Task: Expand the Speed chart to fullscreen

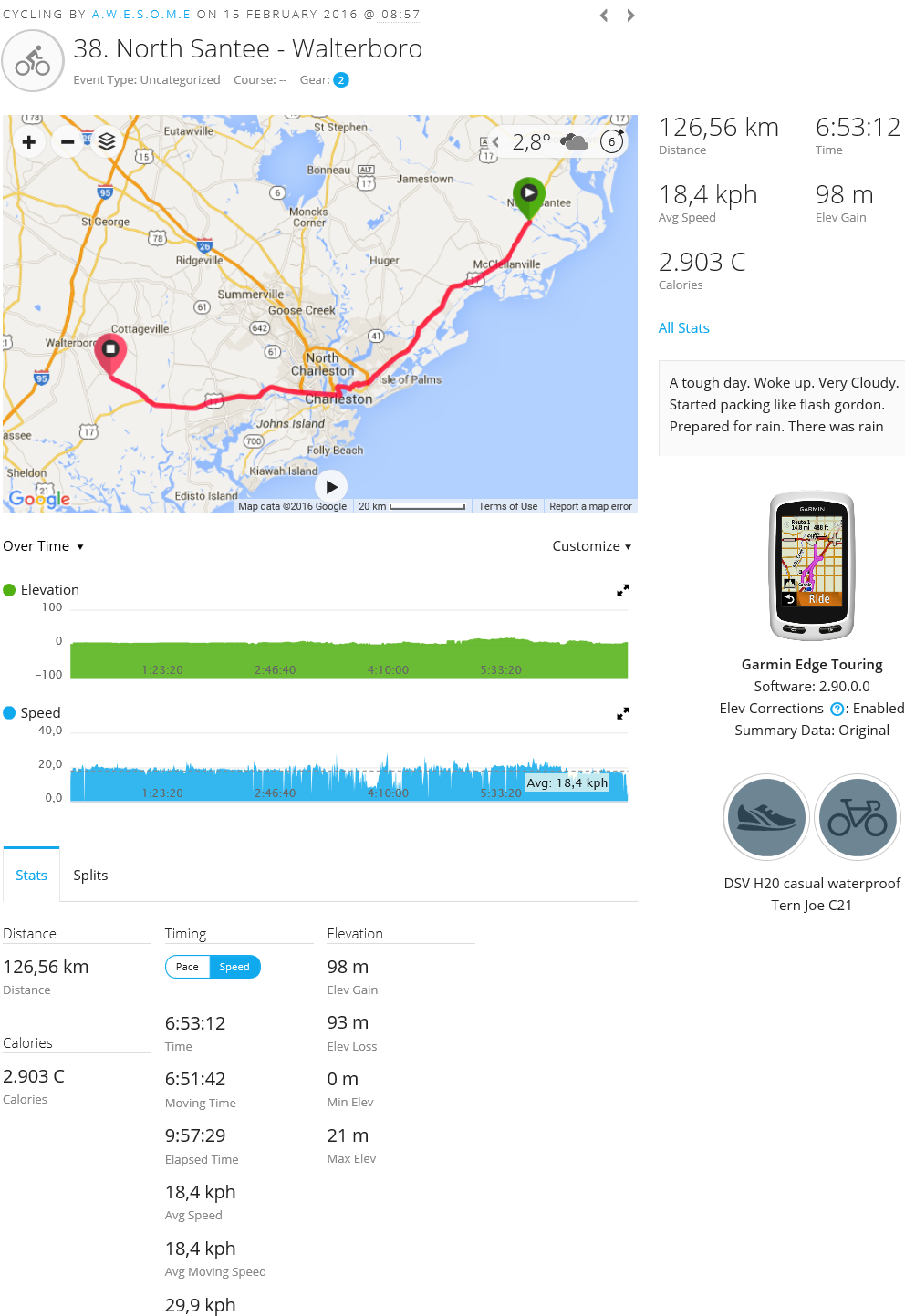Action: click(x=623, y=713)
